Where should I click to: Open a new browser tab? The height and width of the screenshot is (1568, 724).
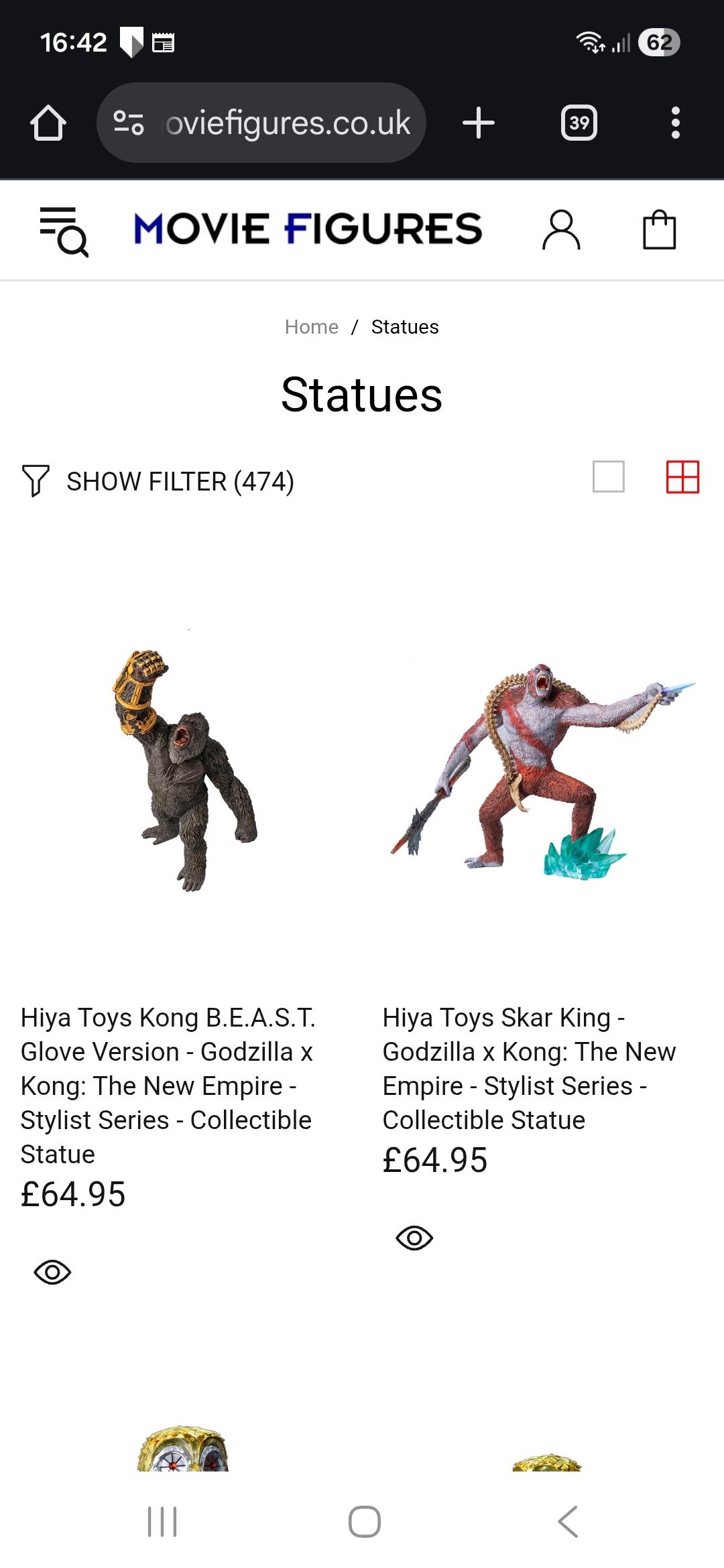tap(479, 123)
